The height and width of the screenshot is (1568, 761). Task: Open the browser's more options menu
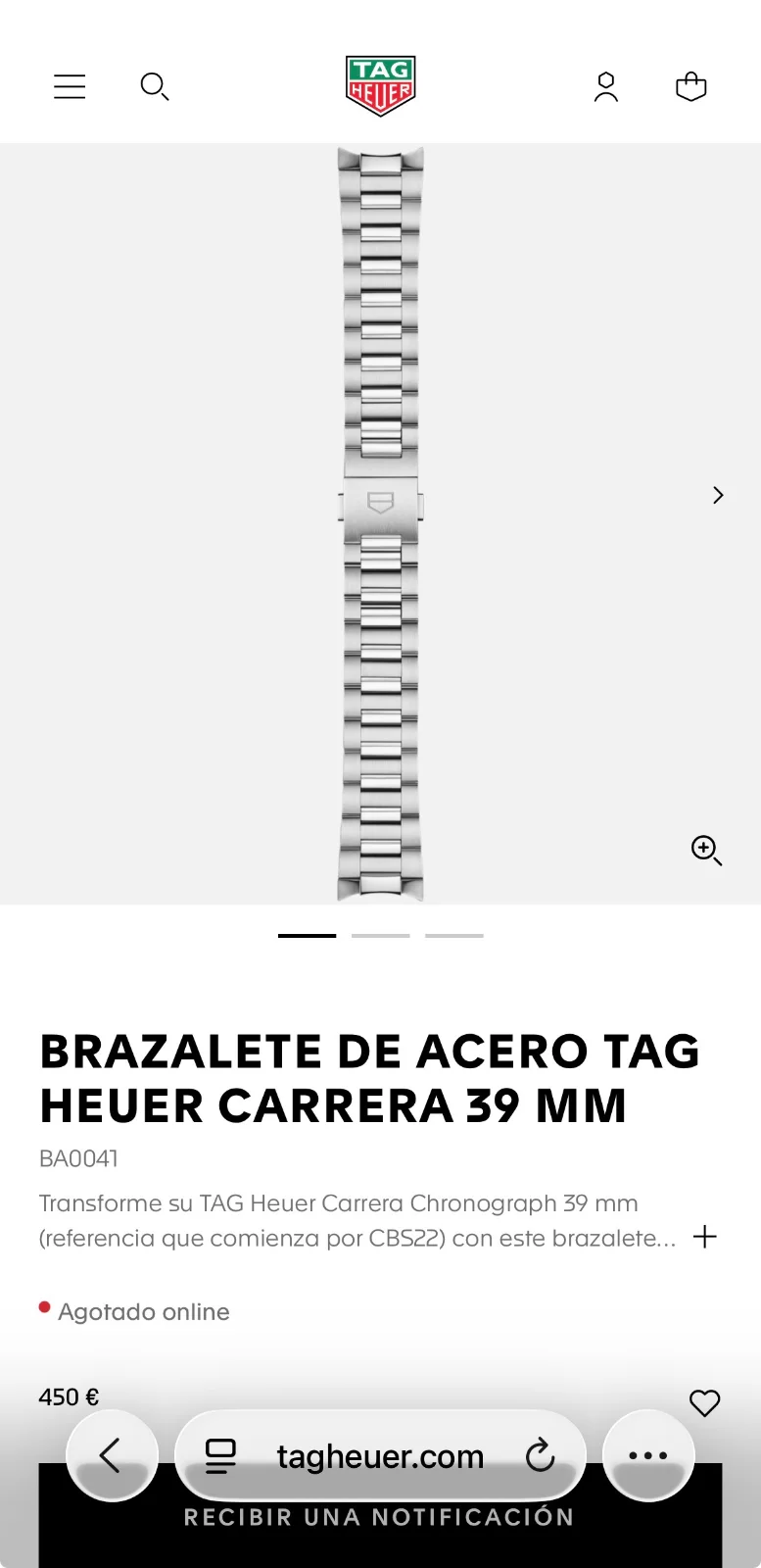tap(648, 1455)
